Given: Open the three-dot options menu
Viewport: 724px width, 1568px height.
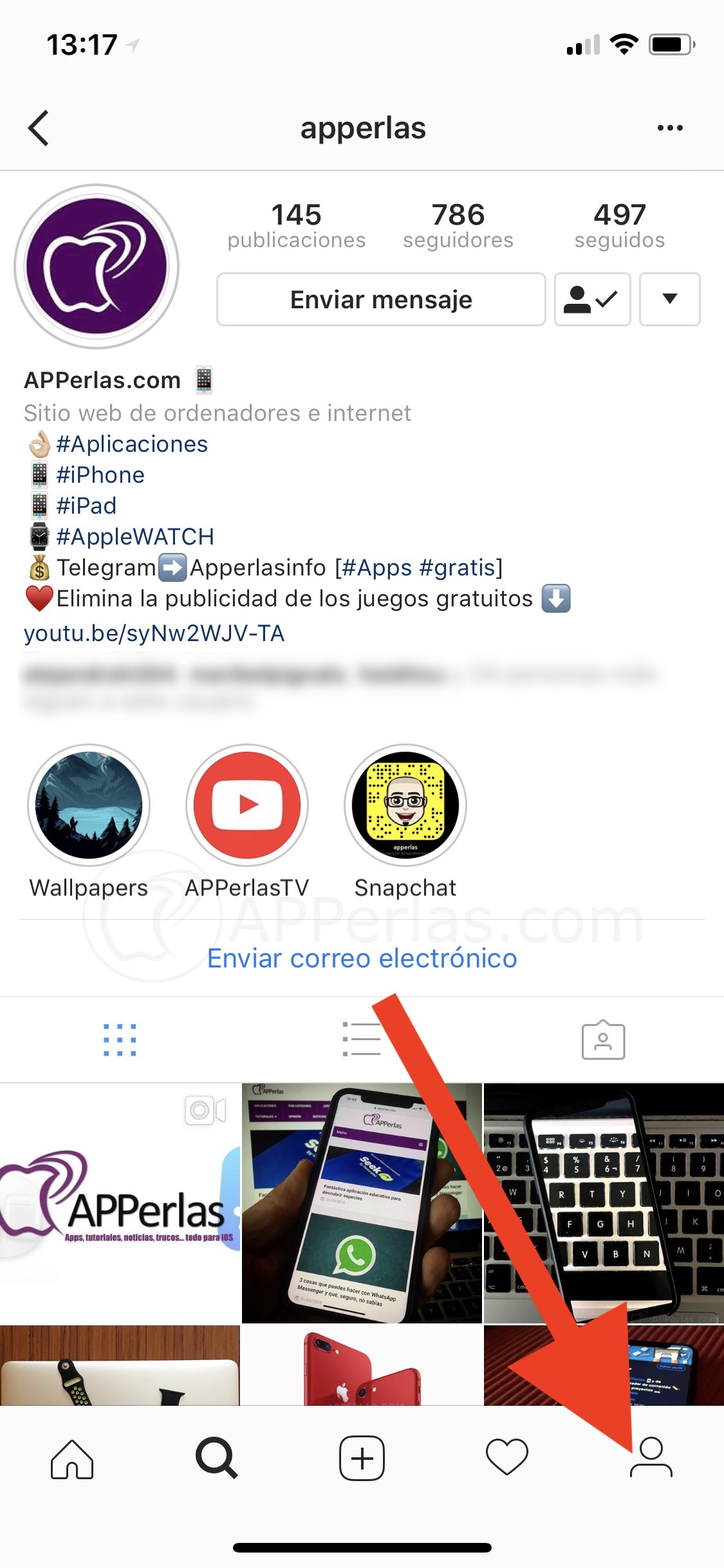Looking at the screenshot, I should (669, 128).
